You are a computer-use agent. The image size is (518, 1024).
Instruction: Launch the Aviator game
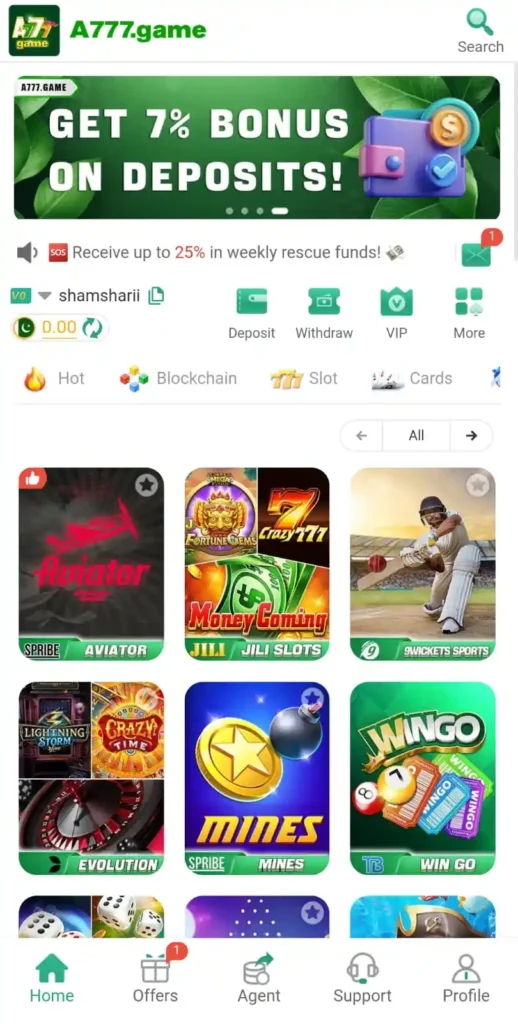point(91,564)
